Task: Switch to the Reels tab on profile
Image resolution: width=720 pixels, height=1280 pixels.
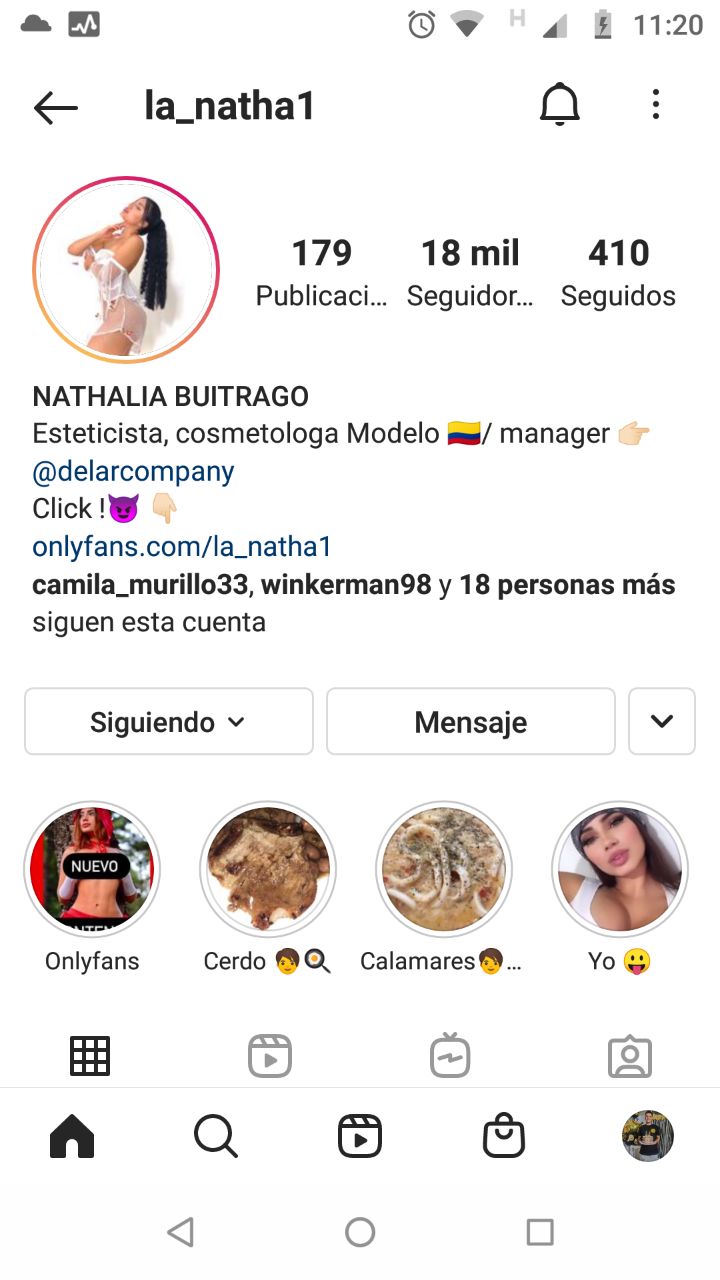Action: point(269,1054)
